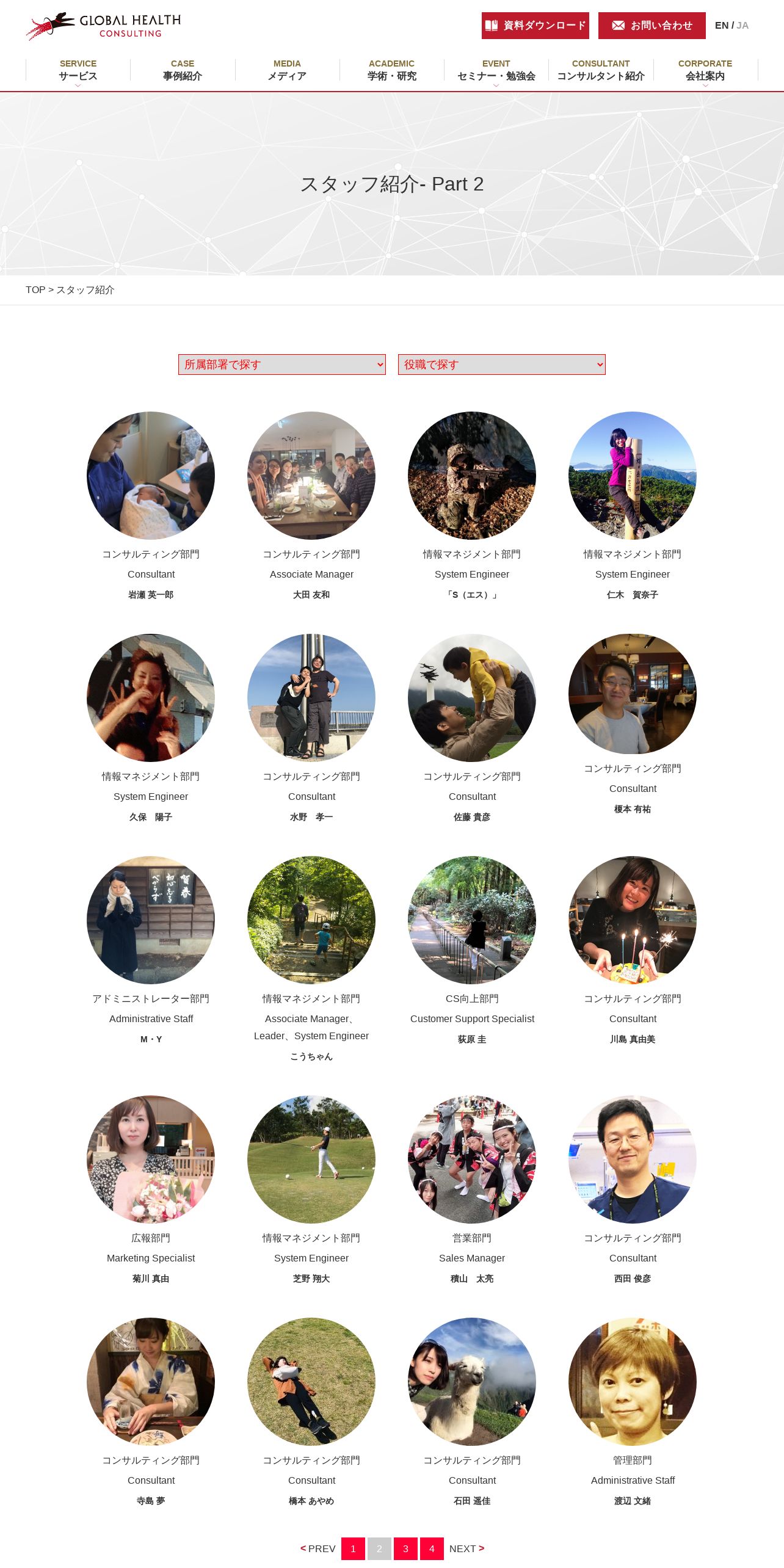Open CONSULTANT コンサルタント紹介 page
This screenshot has width=784, height=1568.
[x=601, y=70]
